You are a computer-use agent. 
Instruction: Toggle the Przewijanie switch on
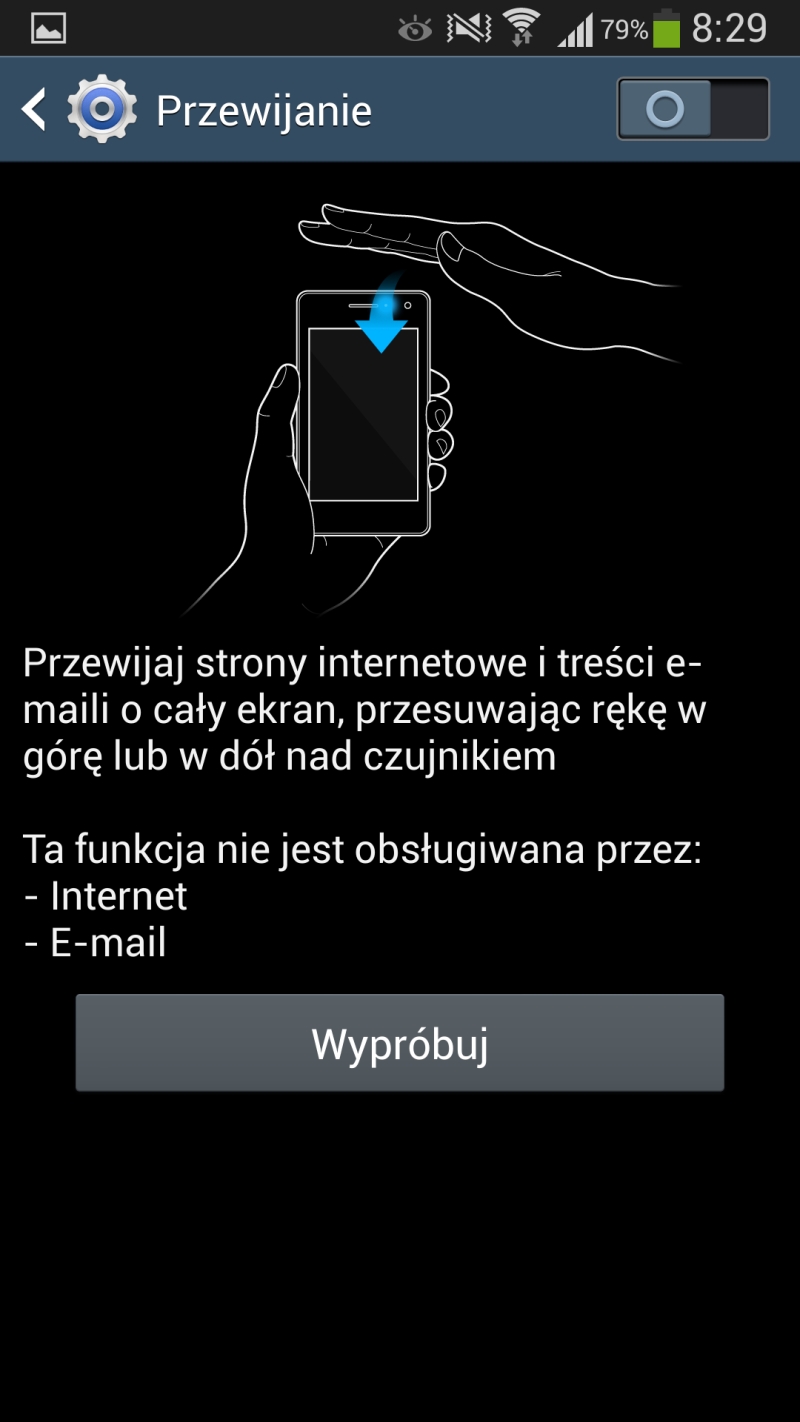tap(693, 109)
